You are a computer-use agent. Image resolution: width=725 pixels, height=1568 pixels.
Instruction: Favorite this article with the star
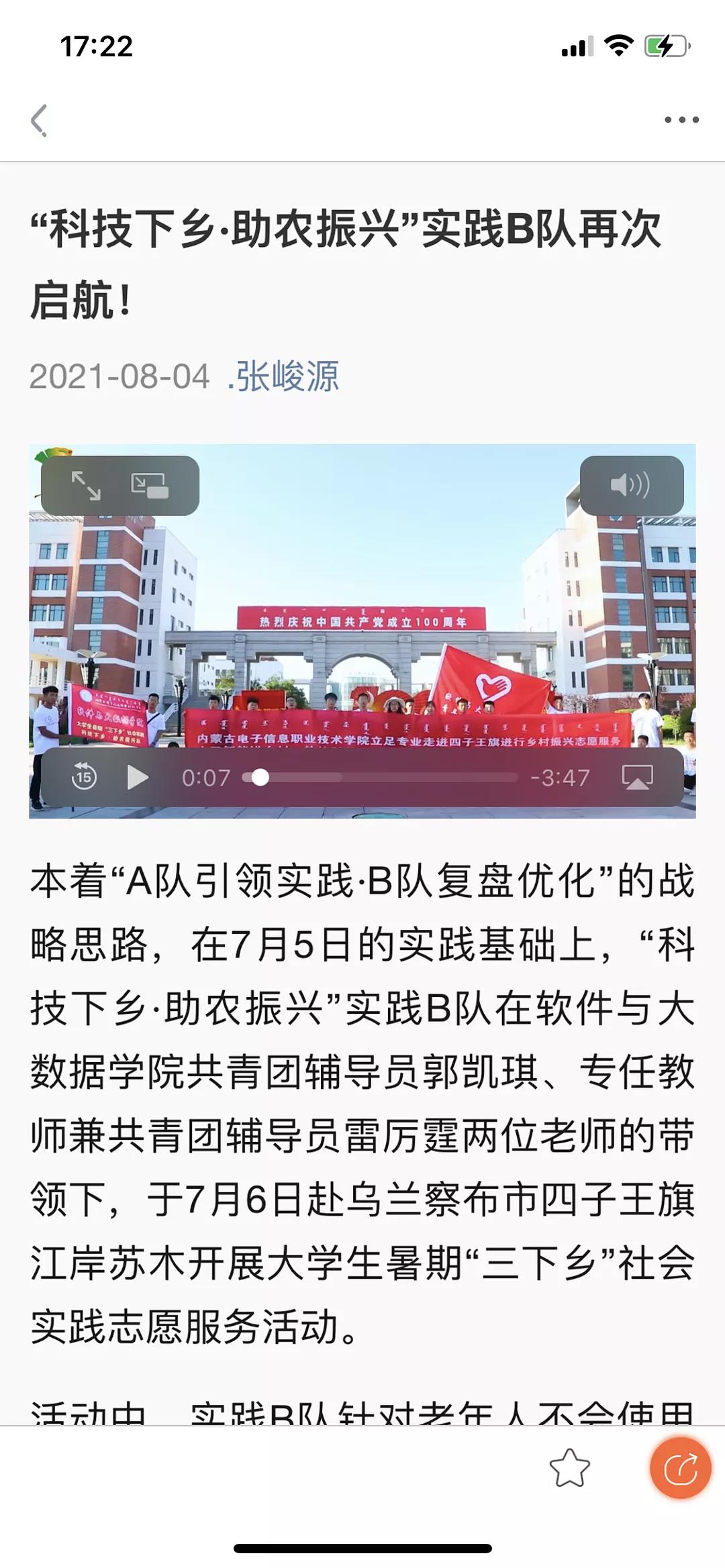(569, 1469)
